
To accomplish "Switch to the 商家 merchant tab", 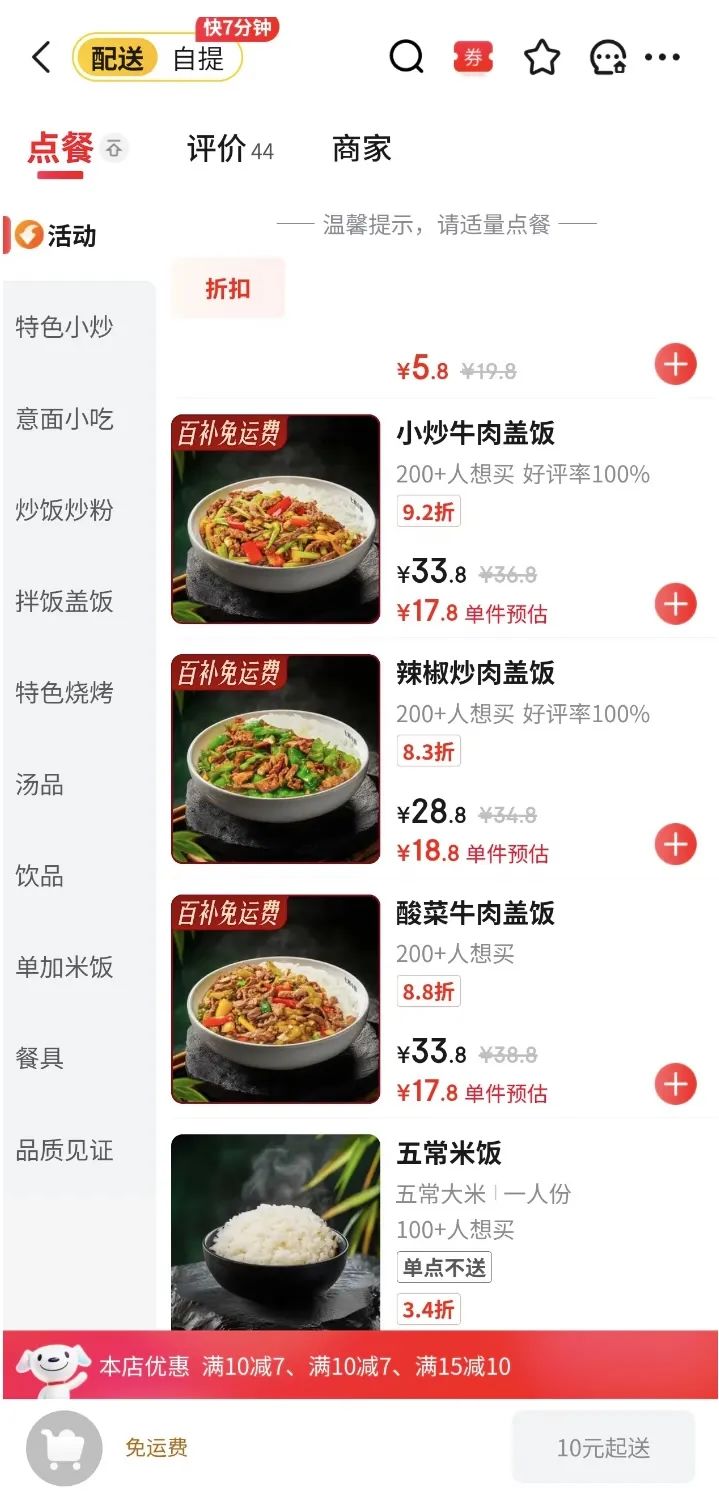I will point(361,150).
